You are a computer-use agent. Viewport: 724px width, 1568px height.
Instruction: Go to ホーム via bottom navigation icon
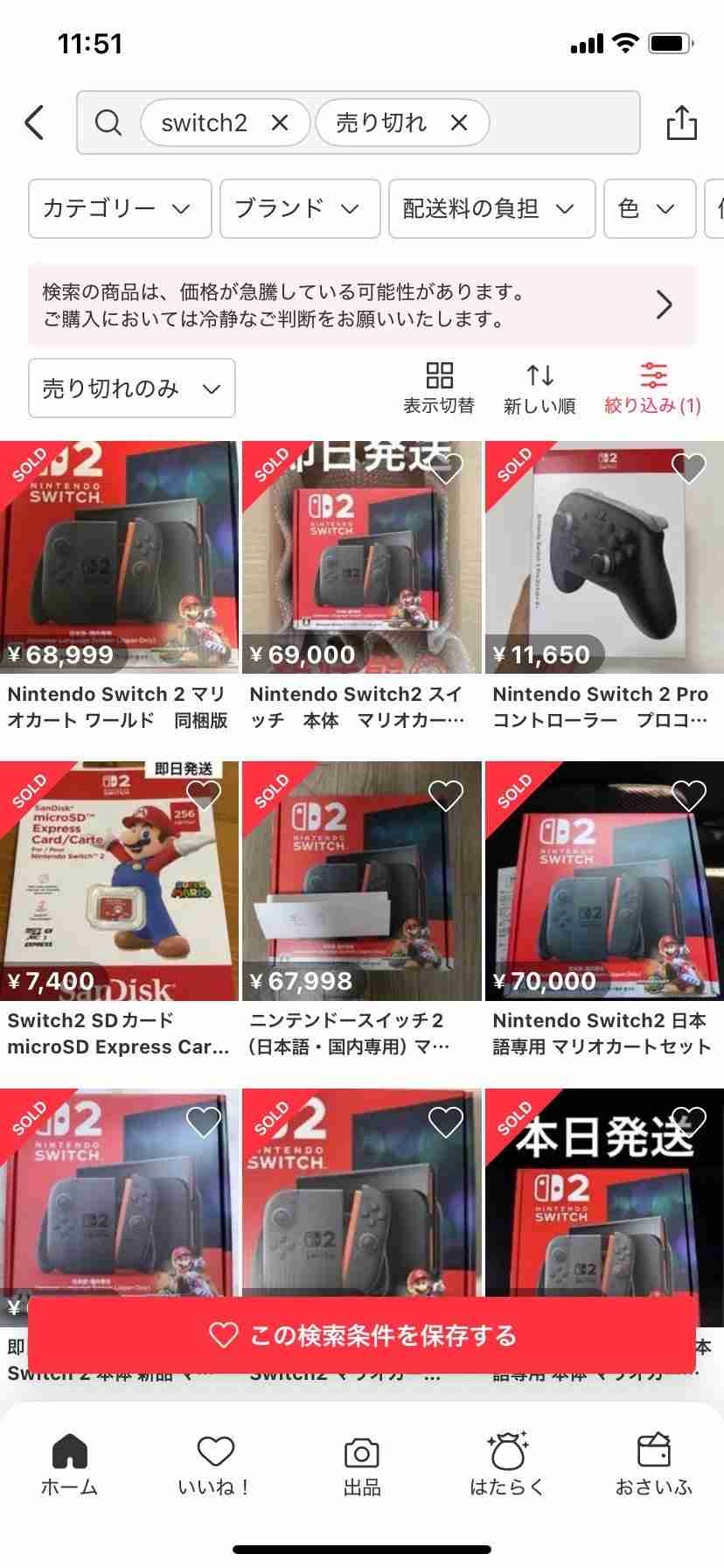(x=70, y=1448)
